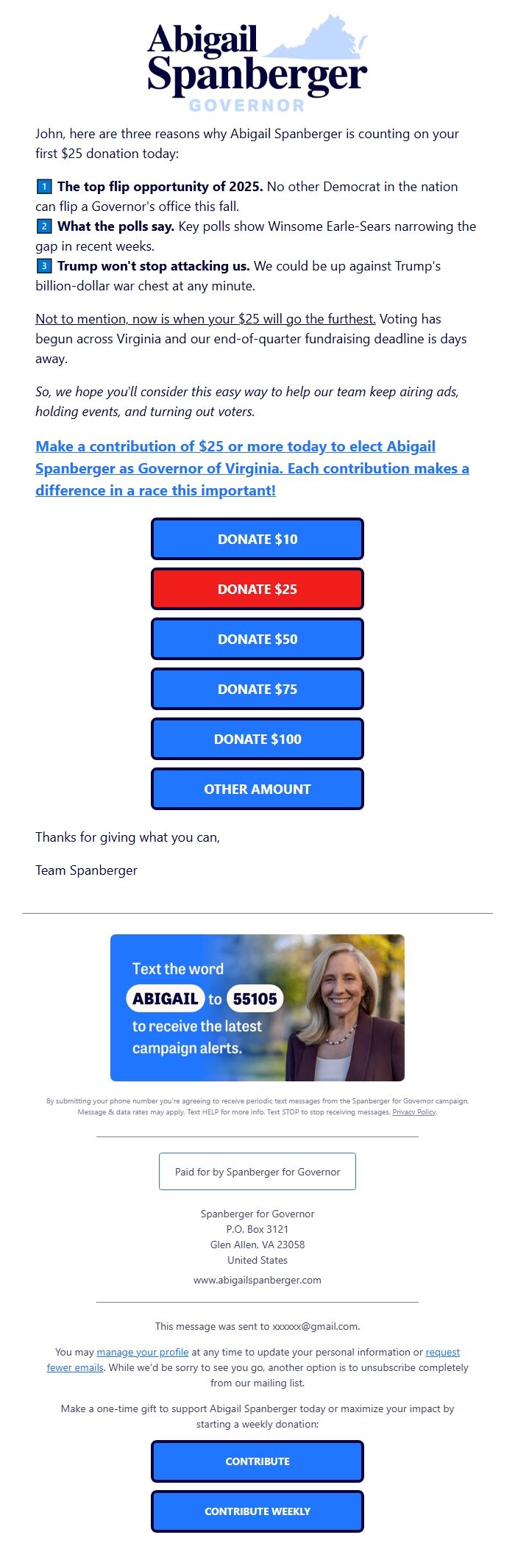Tap the CONTRIBUTE button
The image size is (515, 1568).
pos(257,1461)
